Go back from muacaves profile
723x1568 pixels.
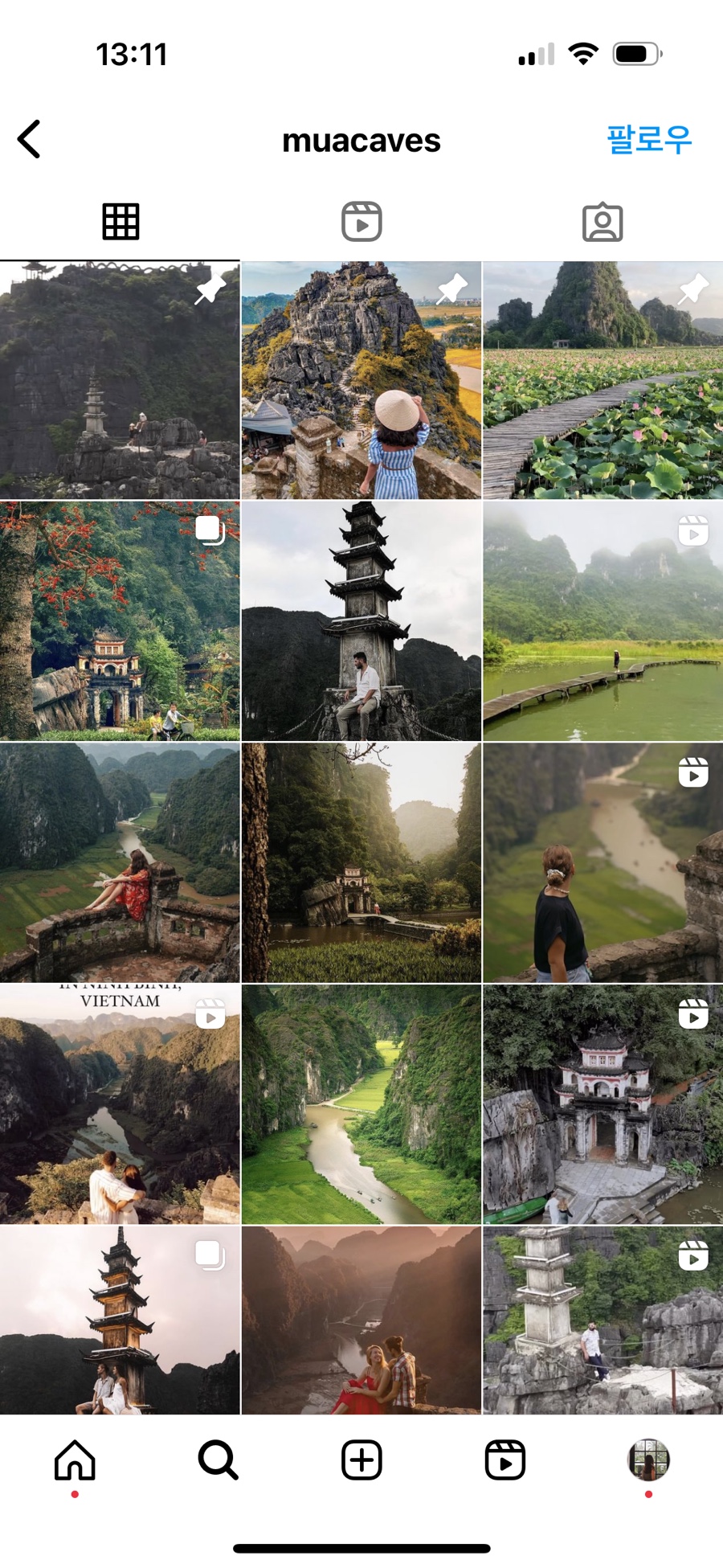[x=30, y=140]
